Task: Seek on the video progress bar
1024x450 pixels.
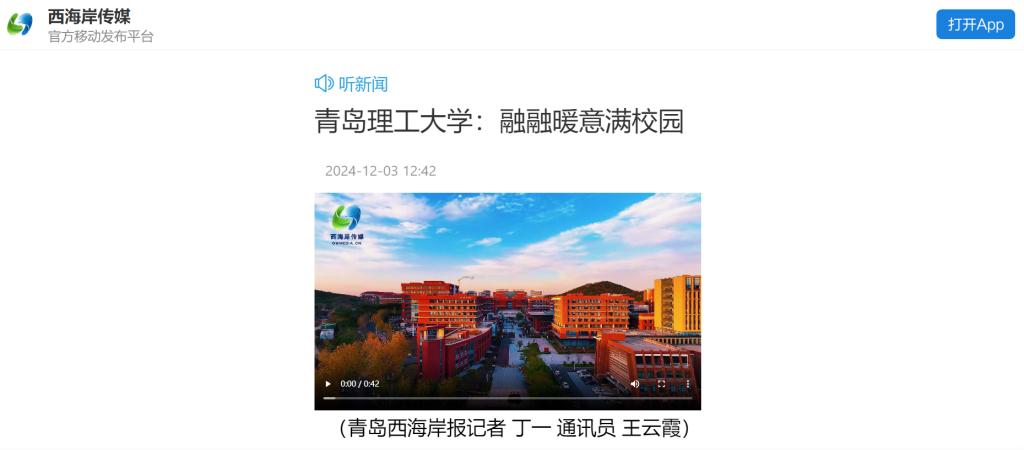Action: (x=507, y=398)
